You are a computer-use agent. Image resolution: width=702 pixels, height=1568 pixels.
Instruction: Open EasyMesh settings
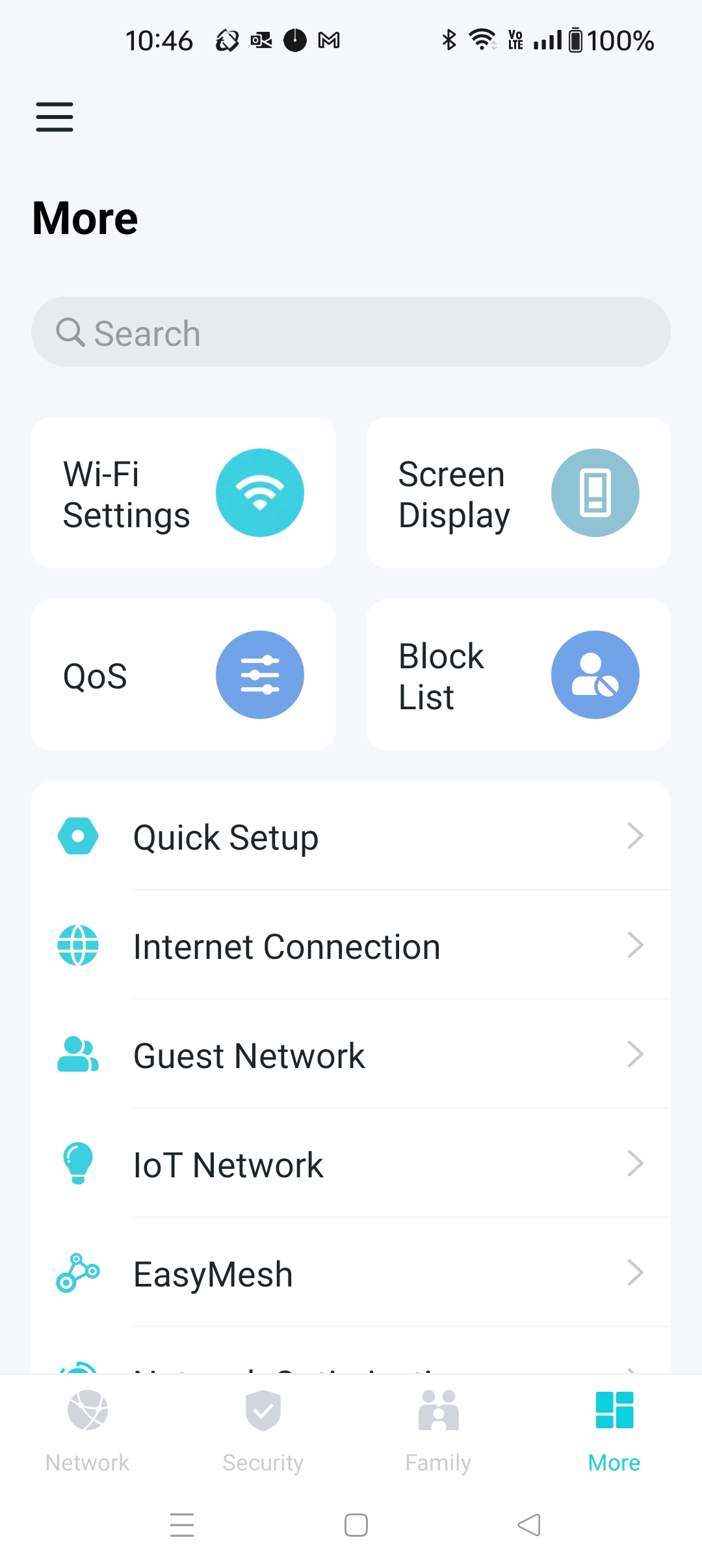tap(351, 1274)
